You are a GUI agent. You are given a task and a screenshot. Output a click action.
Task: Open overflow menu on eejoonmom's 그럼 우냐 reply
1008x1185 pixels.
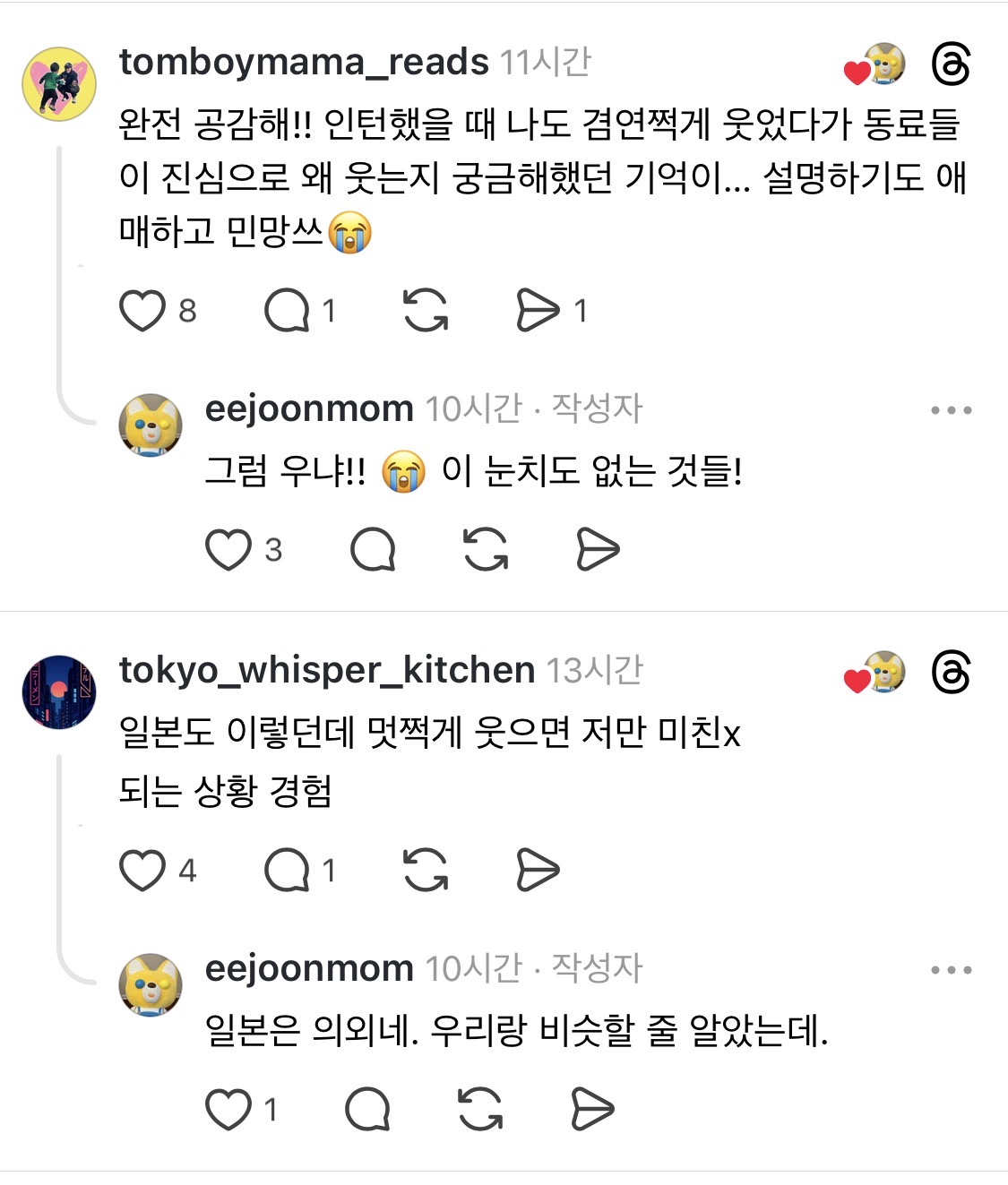(951, 410)
